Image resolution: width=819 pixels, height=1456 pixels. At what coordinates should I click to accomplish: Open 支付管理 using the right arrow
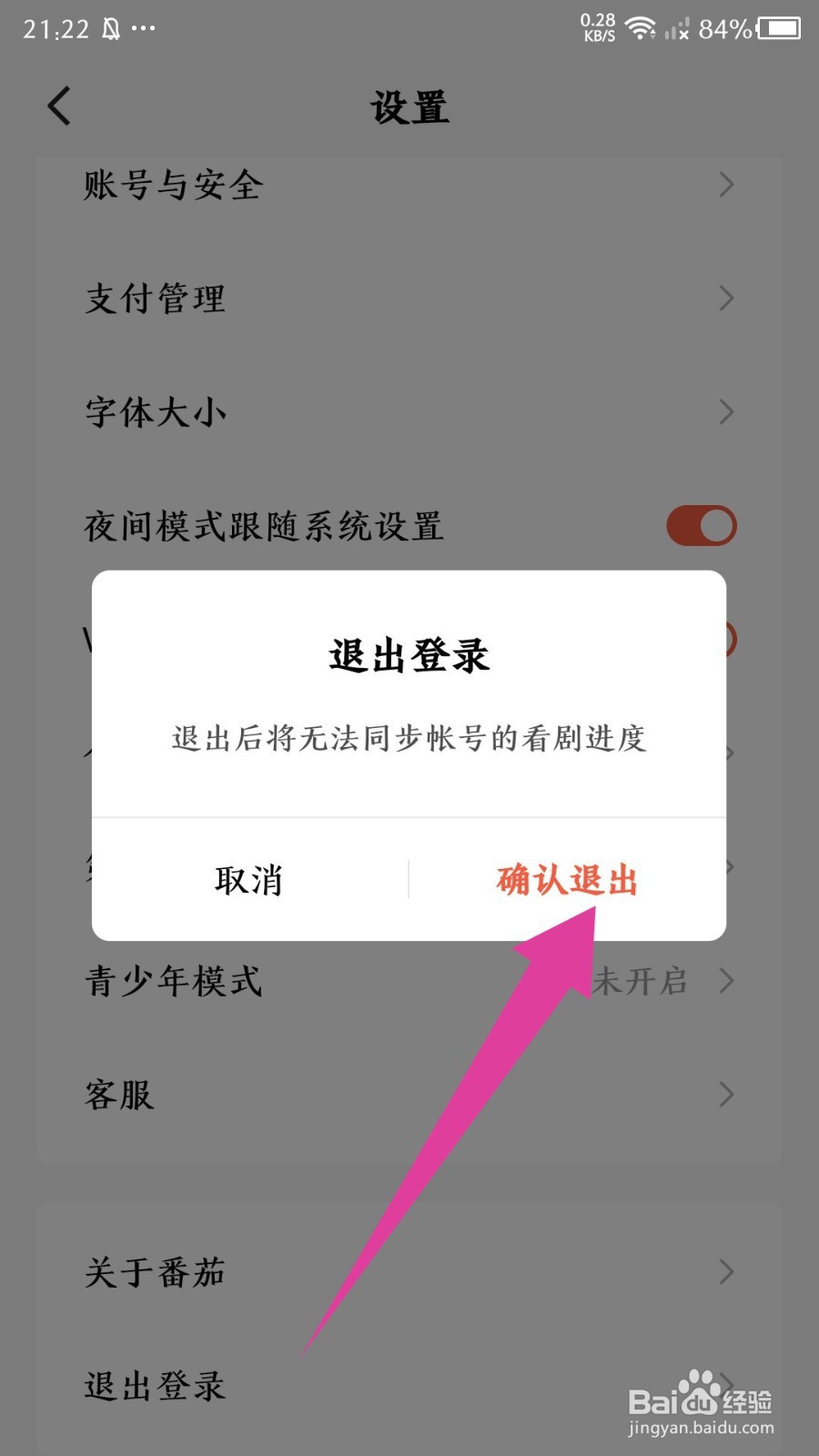click(x=724, y=298)
